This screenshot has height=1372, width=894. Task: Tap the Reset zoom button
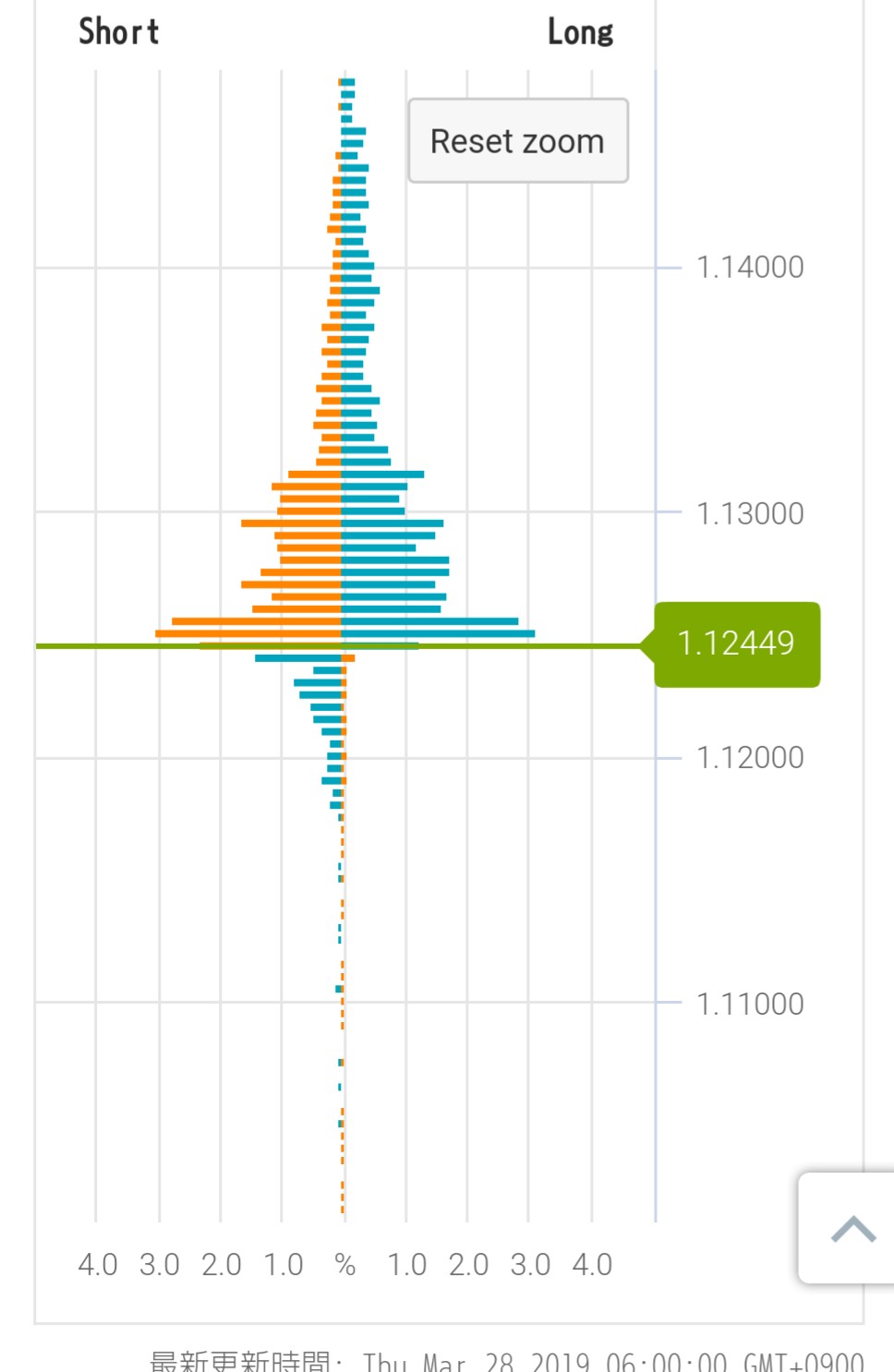point(518,141)
